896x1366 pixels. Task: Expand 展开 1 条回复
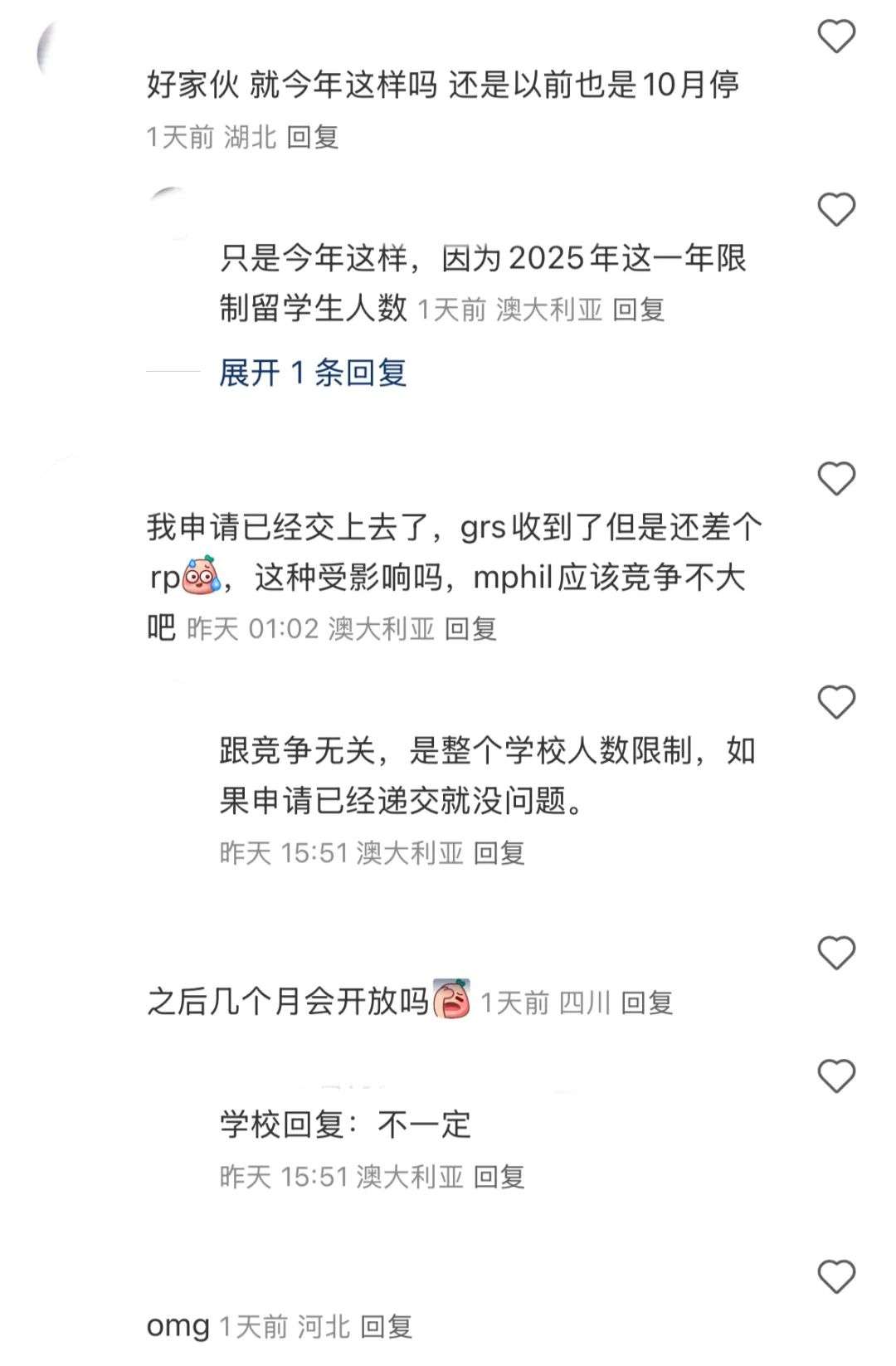[x=313, y=373]
